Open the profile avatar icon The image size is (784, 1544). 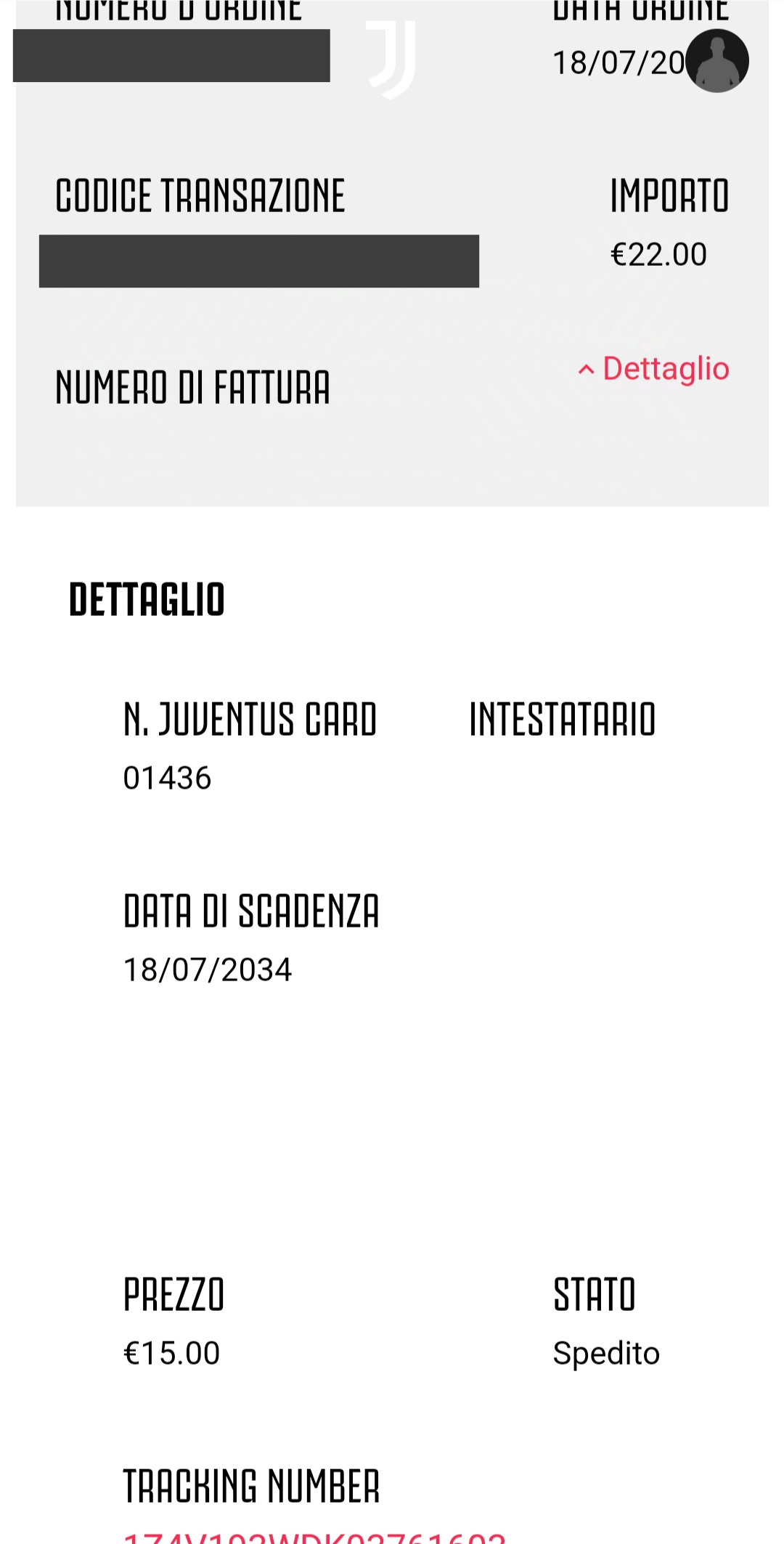pos(717,61)
